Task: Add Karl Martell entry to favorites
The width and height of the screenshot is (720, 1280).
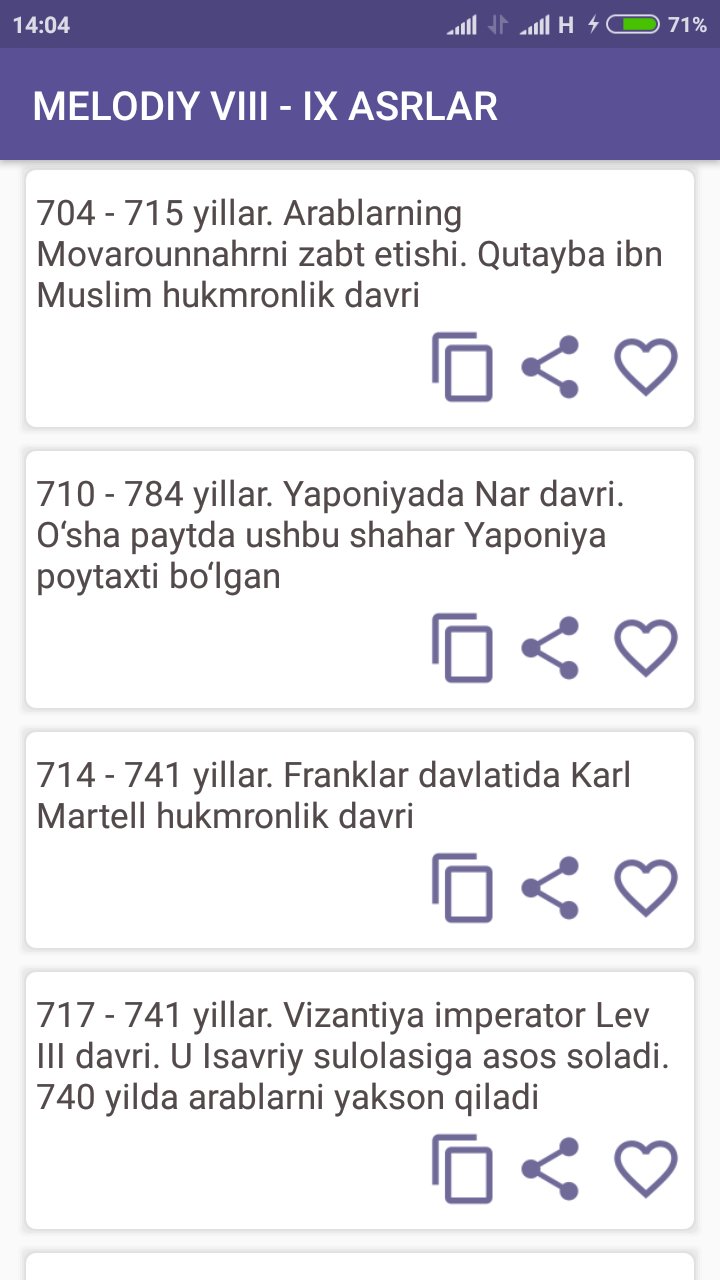Action: [x=646, y=888]
